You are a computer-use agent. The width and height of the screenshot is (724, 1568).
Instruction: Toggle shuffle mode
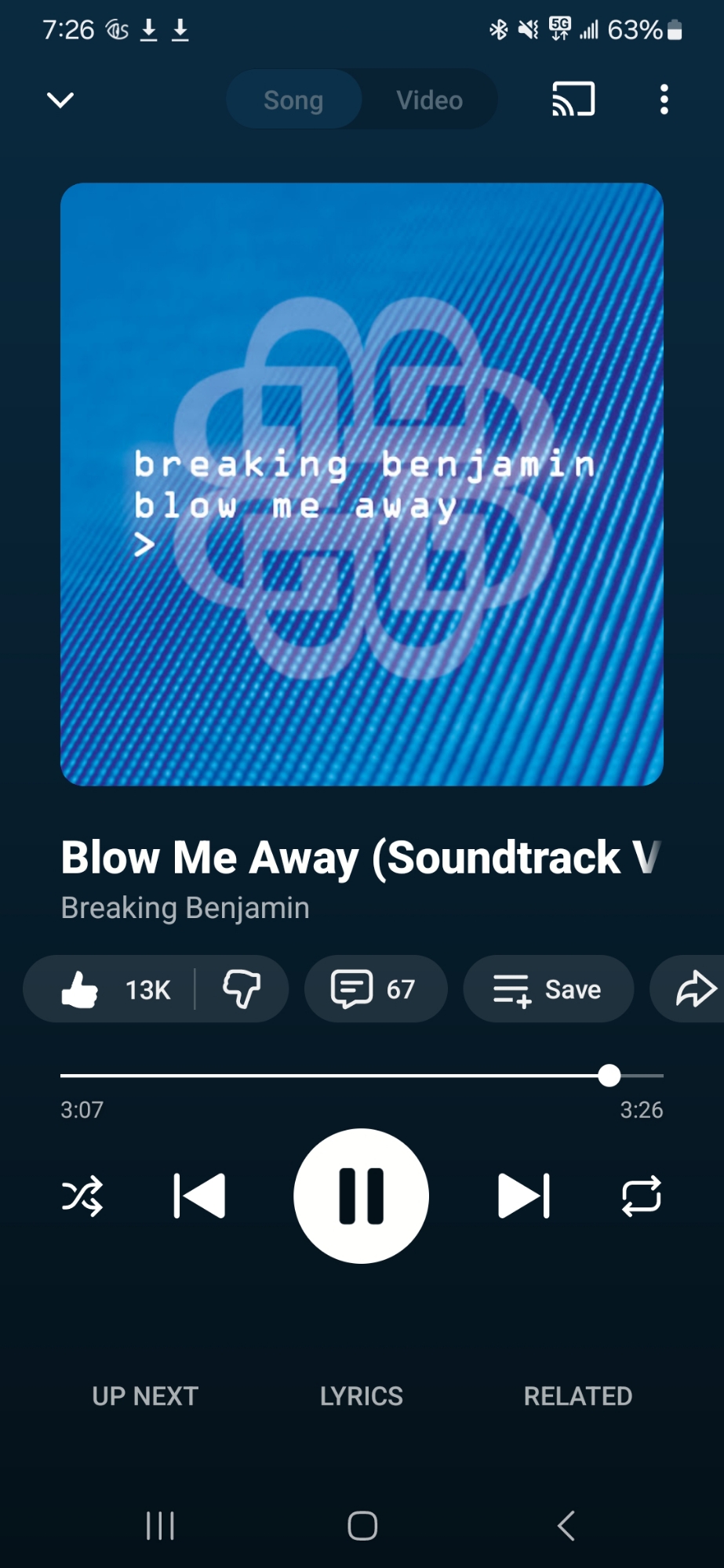[x=82, y=1196]
